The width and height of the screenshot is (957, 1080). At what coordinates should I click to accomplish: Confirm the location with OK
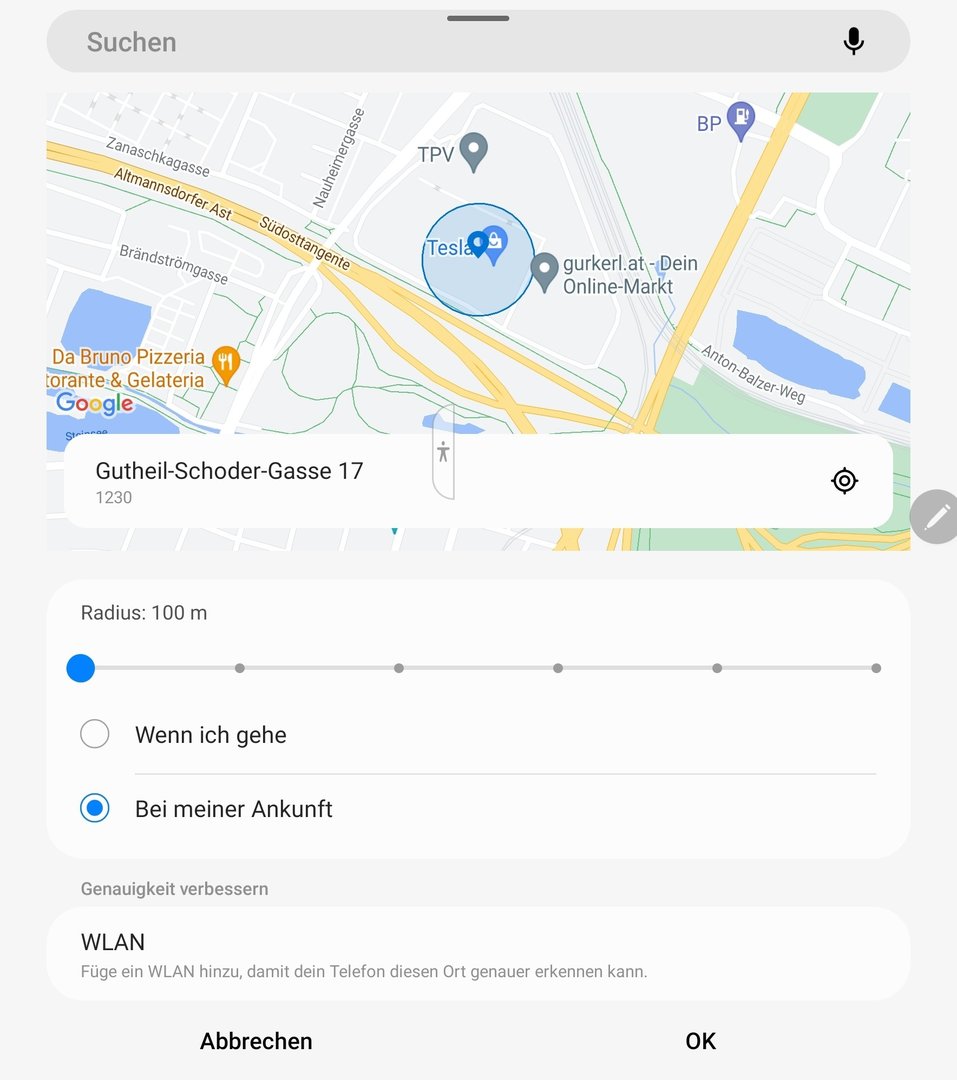click(700, 1041)
